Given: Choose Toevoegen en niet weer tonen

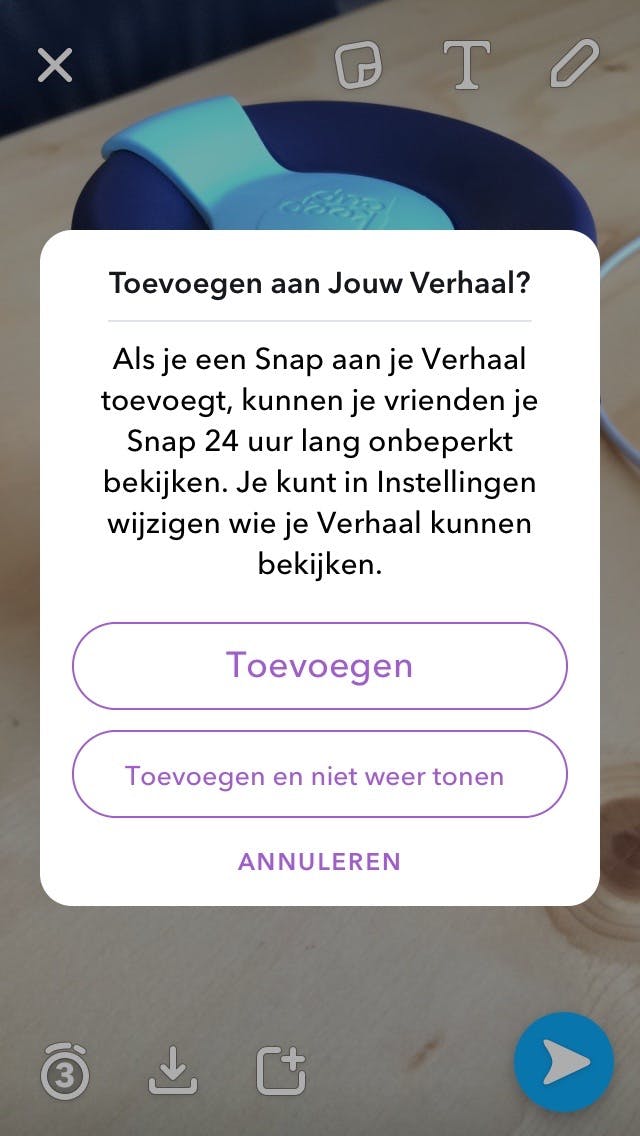Looking at the screenshot, I should pyautogui.click(x=319, y=775).
